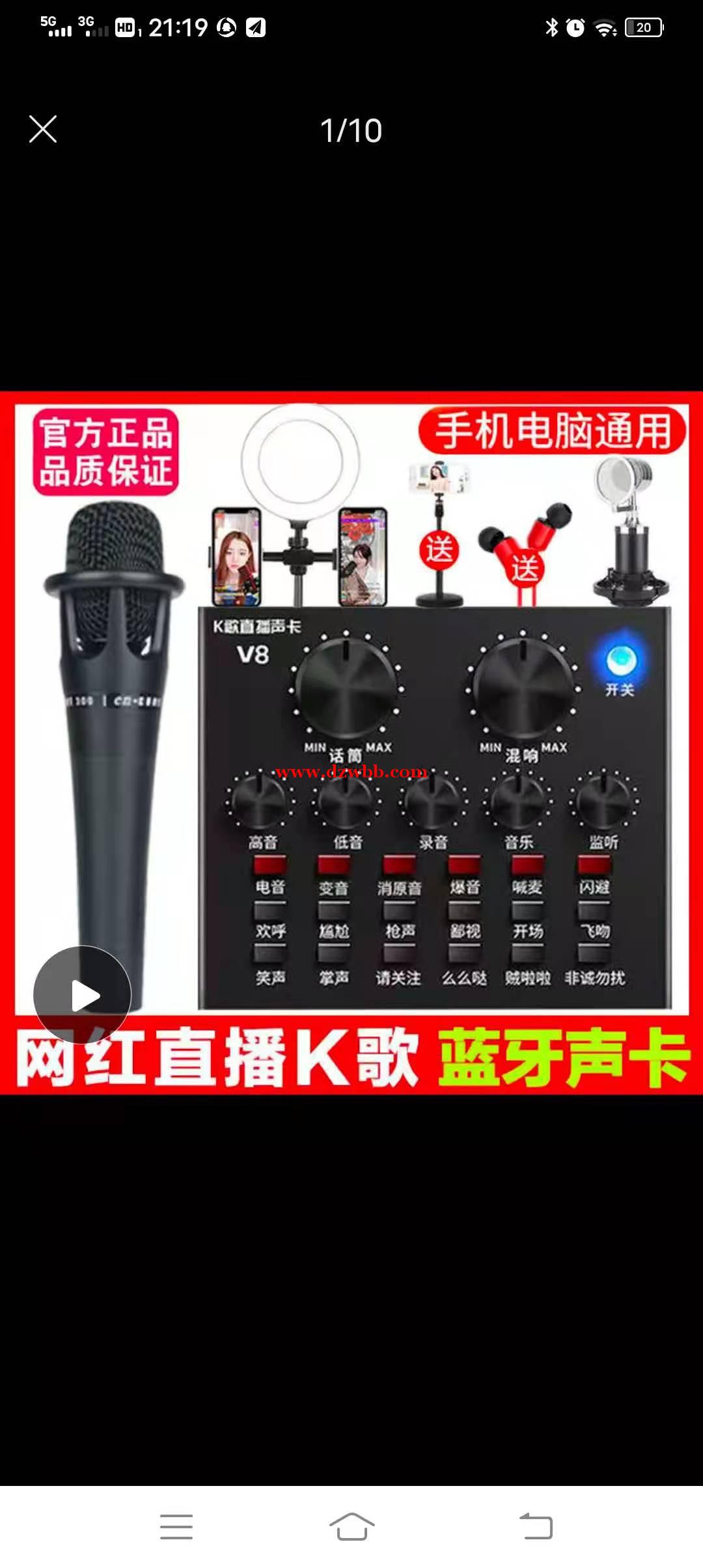Close the image viewer

(43, 129)
